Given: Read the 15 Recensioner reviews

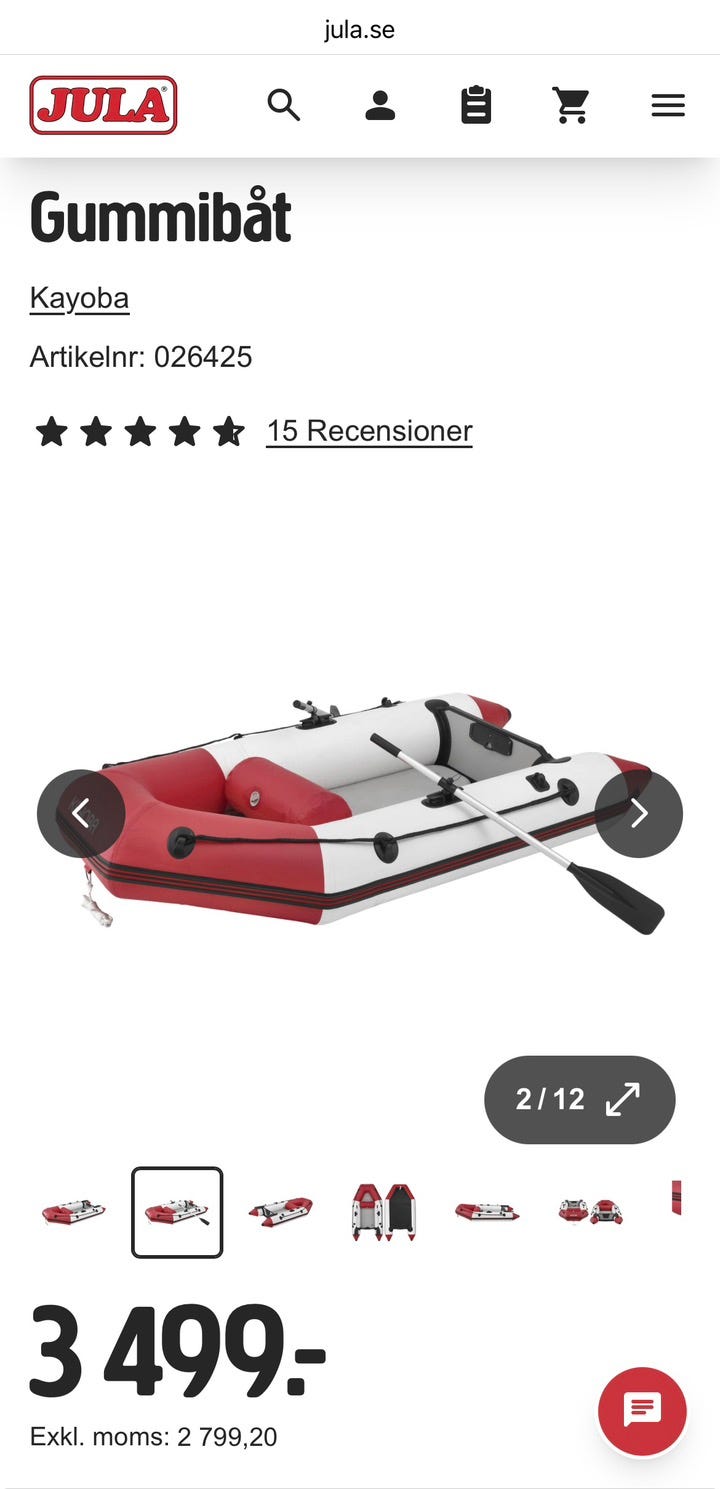Looking at the screenshot, I should [369, 431].
